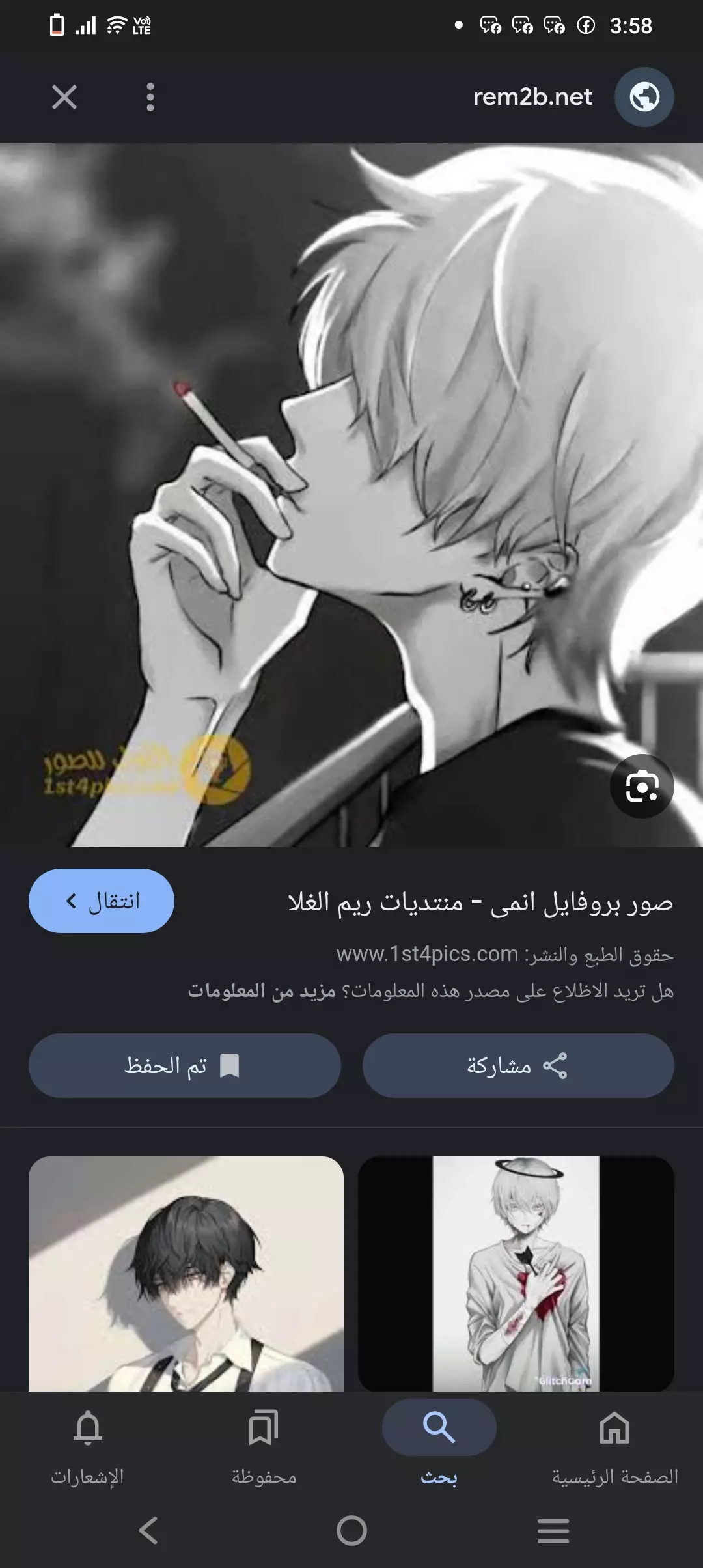The height and width of the screenshot is (1568, 703).
Task: Tap the تم الحفظ saved button
Action: pyautogui.click(x=185, y=1066)
